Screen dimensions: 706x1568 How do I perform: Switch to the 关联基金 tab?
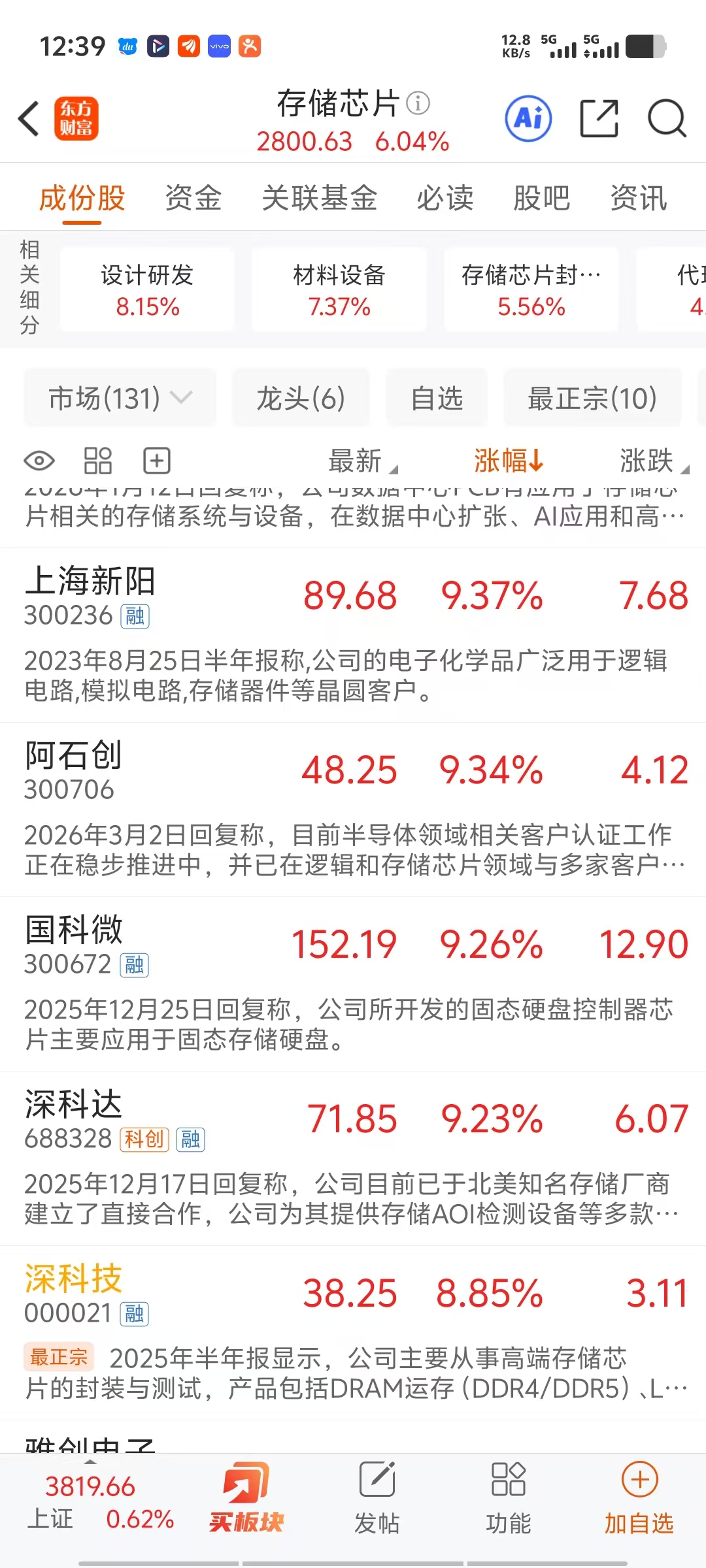(320, 197)
